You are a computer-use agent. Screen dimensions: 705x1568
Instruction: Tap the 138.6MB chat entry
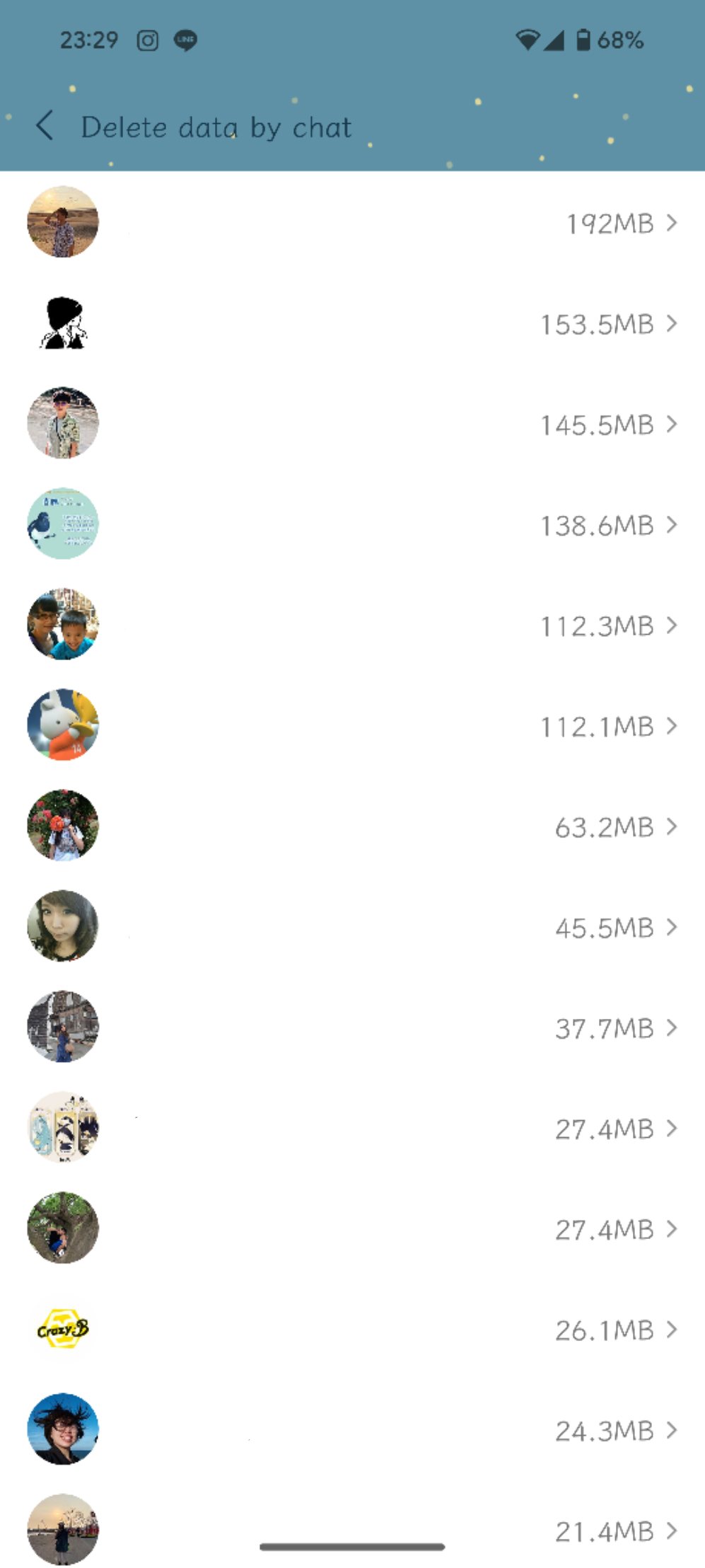(352, 525)
